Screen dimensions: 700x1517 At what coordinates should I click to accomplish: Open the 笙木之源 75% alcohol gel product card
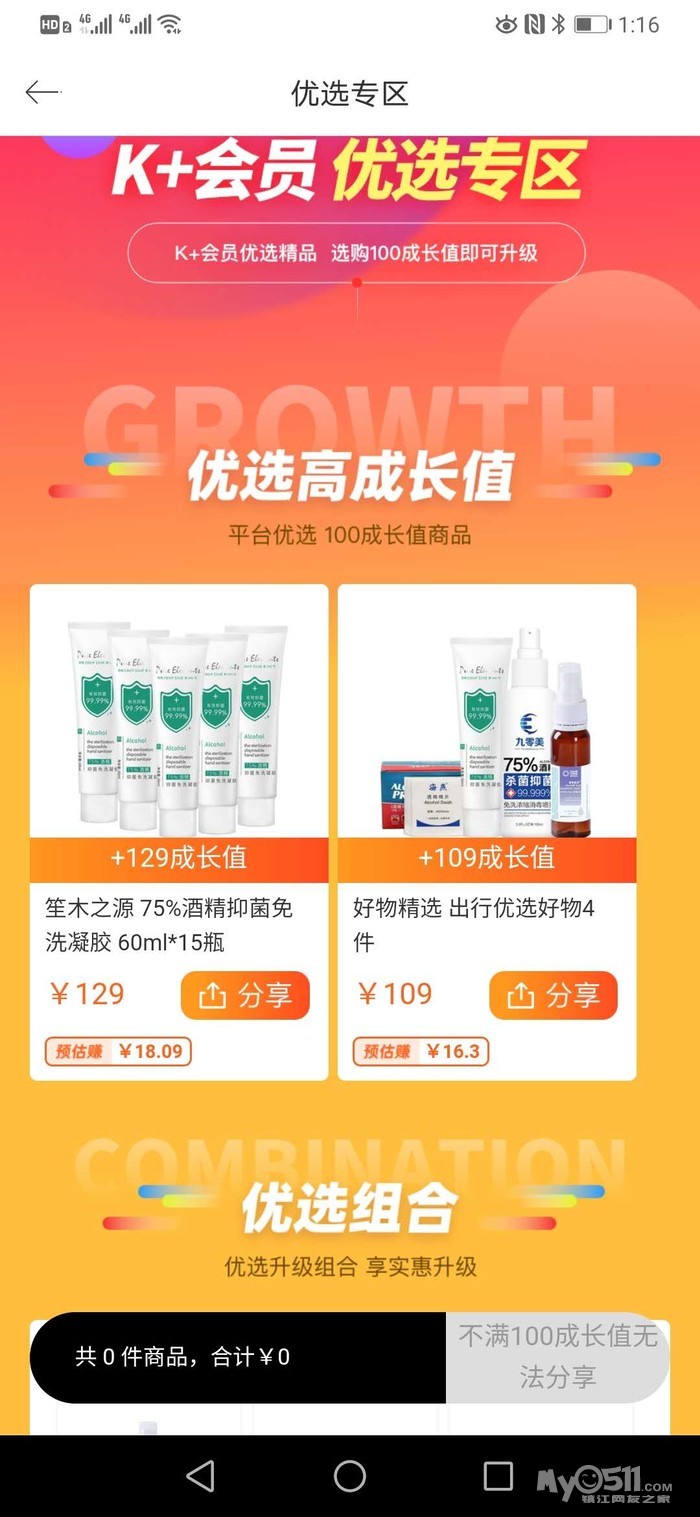pyautogui.click(x=179, y=832)
